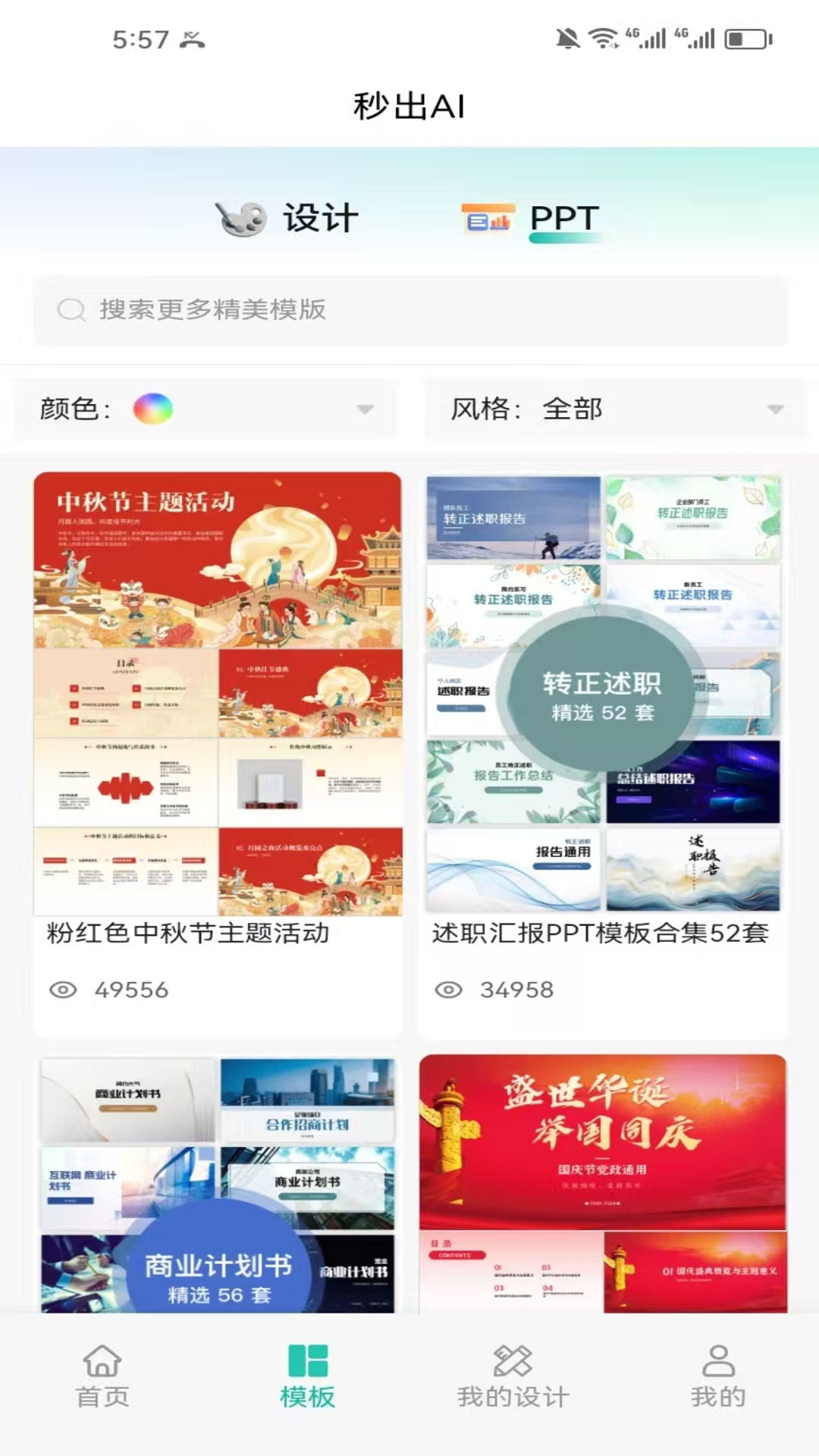Click the rainbow color wheel swatch

(x=154, y=409)
